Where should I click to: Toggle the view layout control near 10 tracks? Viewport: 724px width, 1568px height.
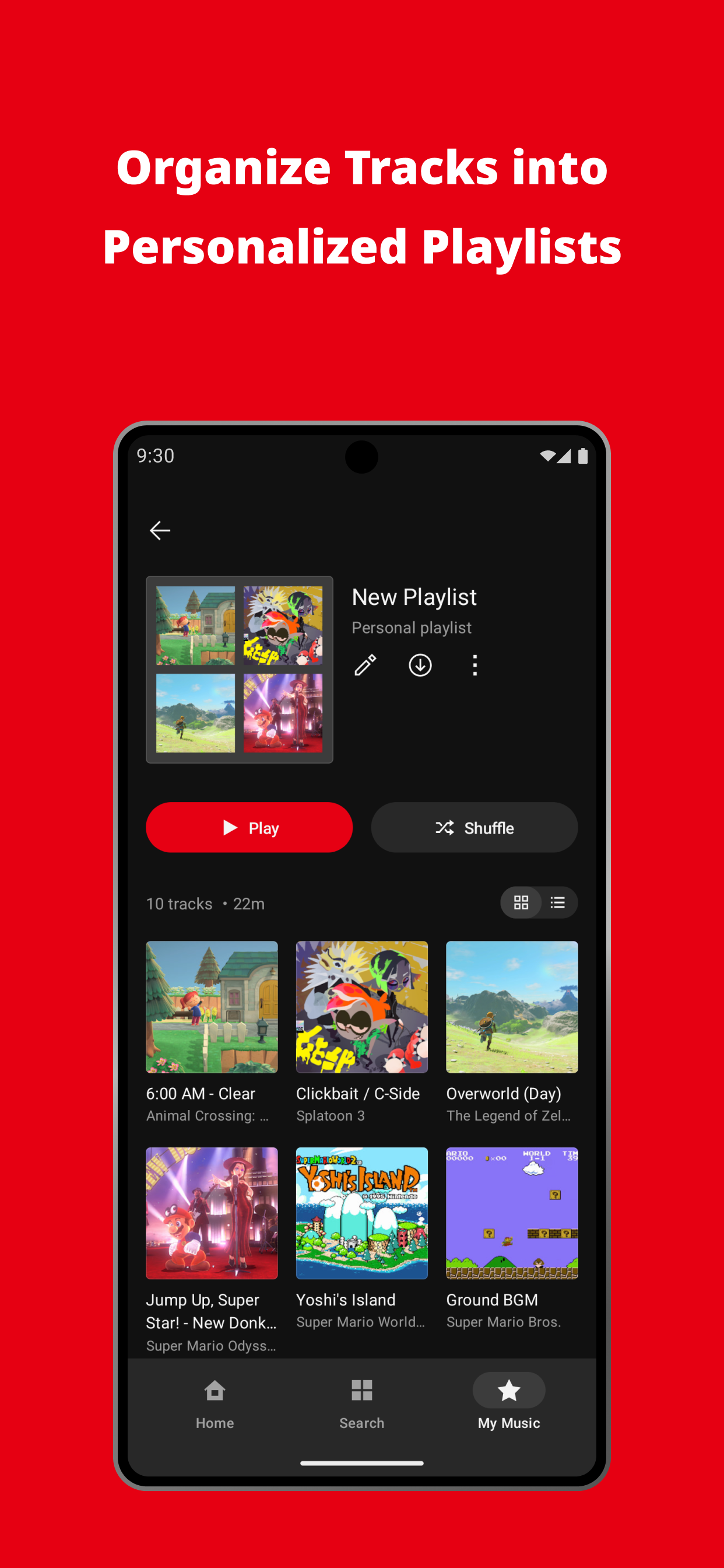click(539, 902)
